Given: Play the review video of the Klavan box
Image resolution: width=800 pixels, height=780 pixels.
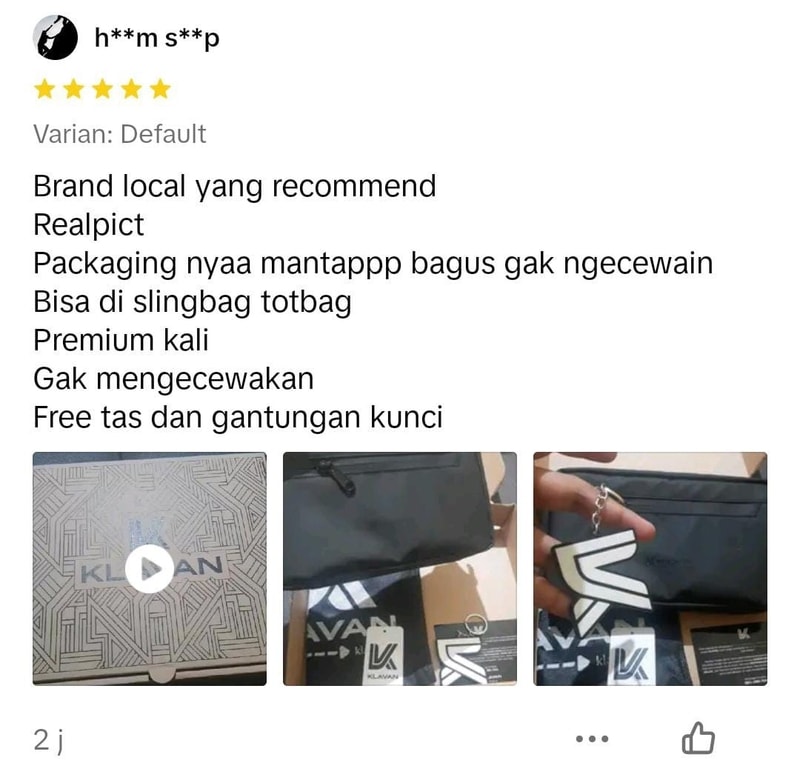Looking at the screenshot, I should 150,568.
